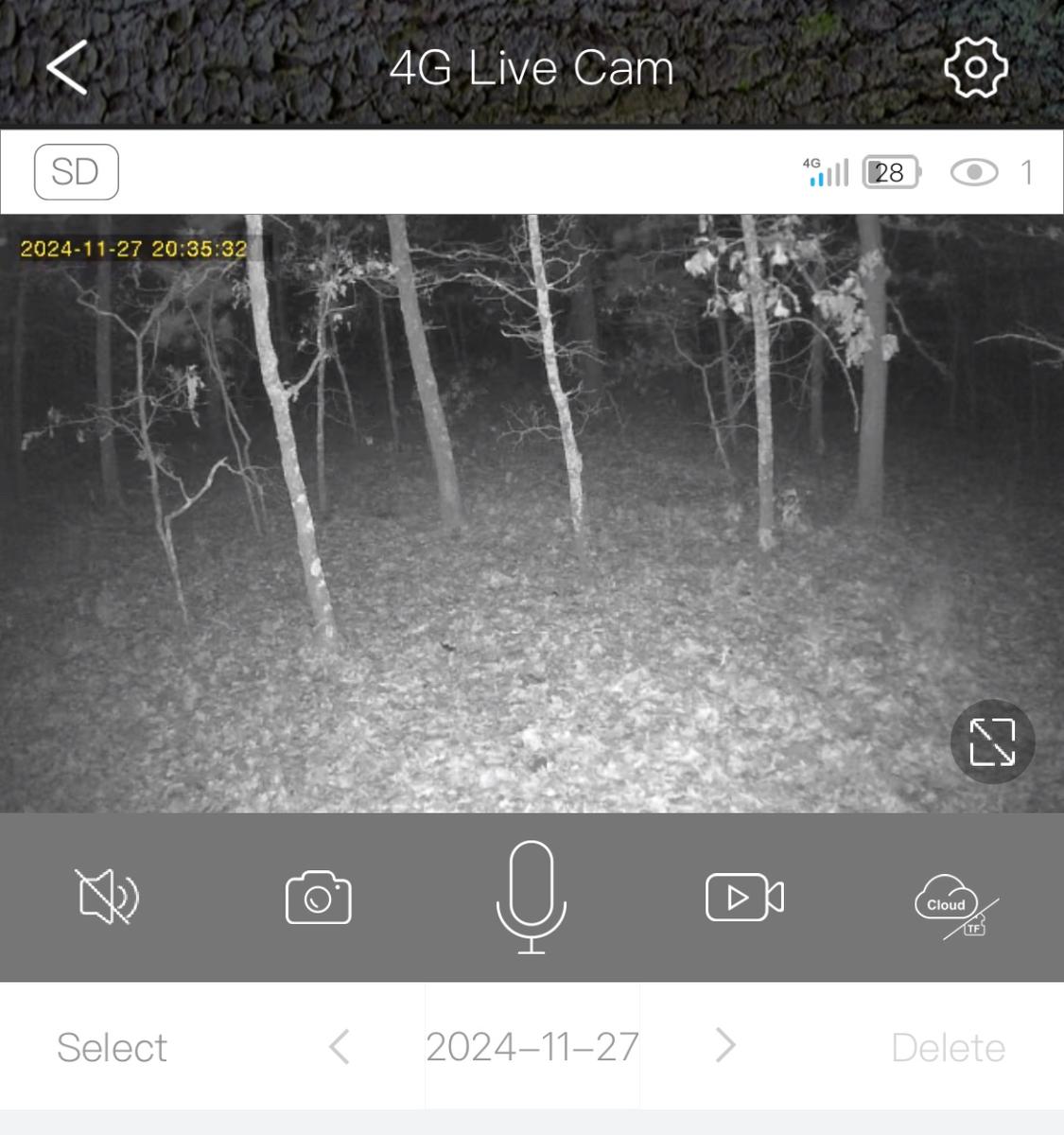Open camera settings gear
The height and width of the screenshot is (1135, 1064).
point(975,67)
